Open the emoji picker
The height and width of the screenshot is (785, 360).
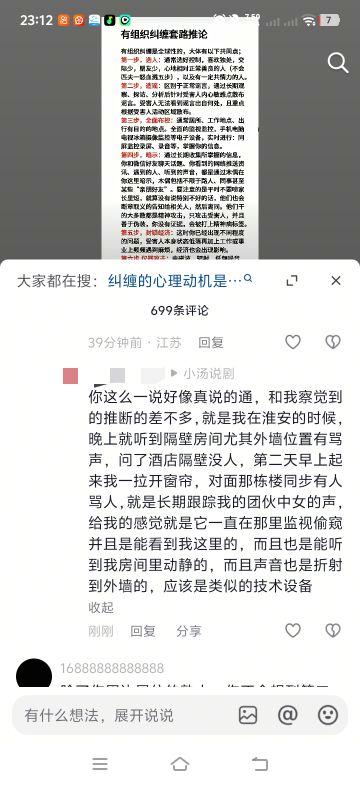click(328, 715)
